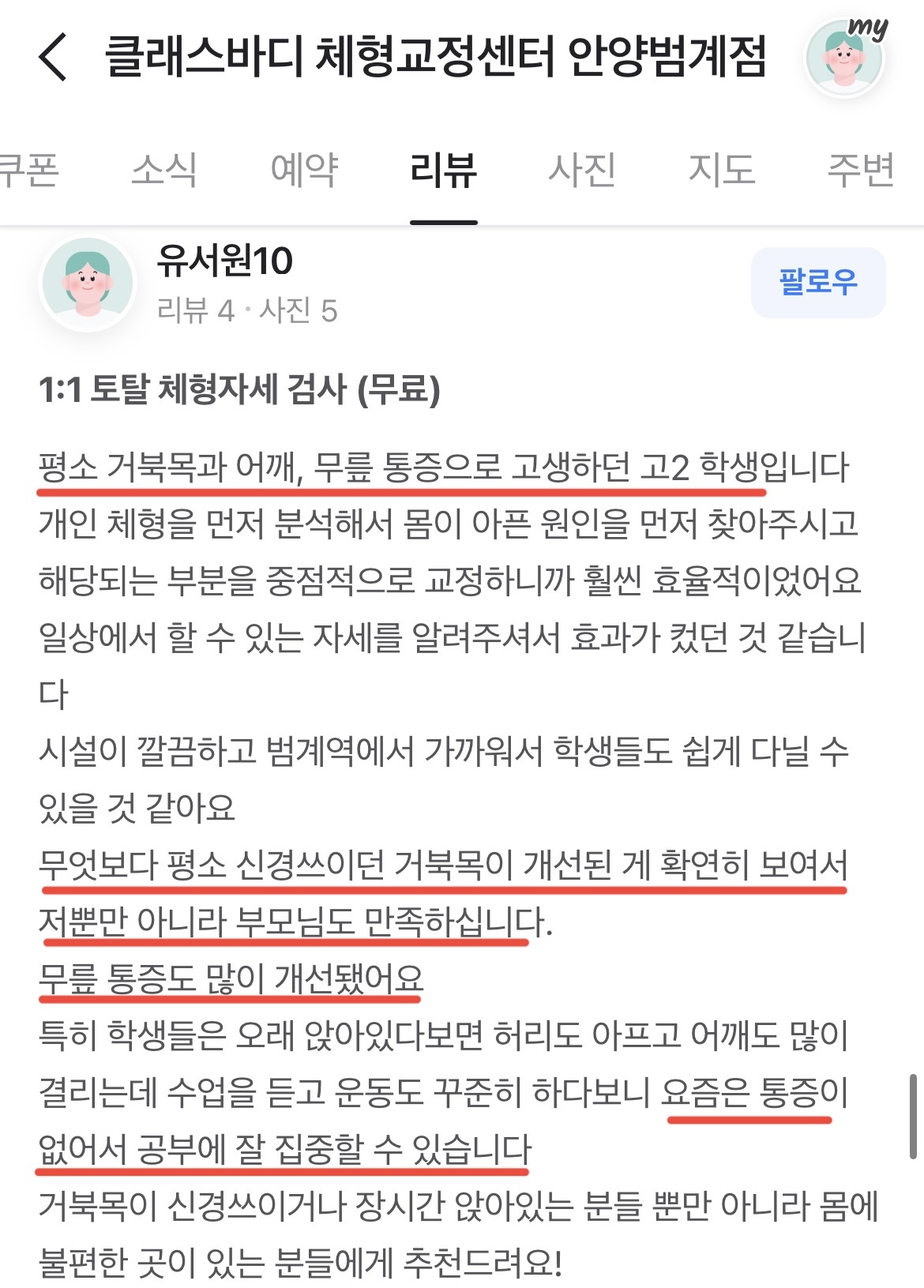Open the 예약 tab
924x1288 pixels.
click(x=304, y=170)
